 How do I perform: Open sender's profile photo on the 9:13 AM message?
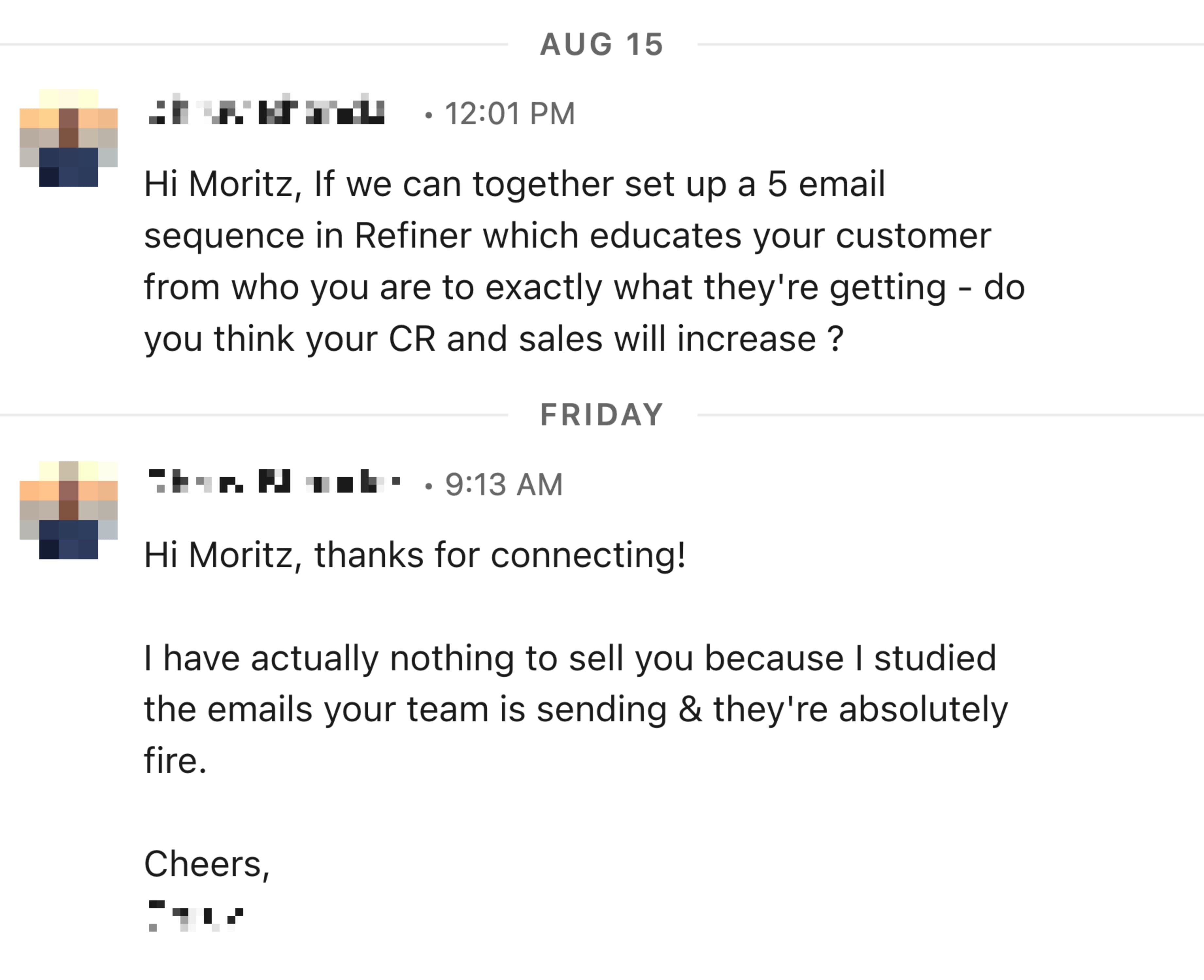[68, 510]
